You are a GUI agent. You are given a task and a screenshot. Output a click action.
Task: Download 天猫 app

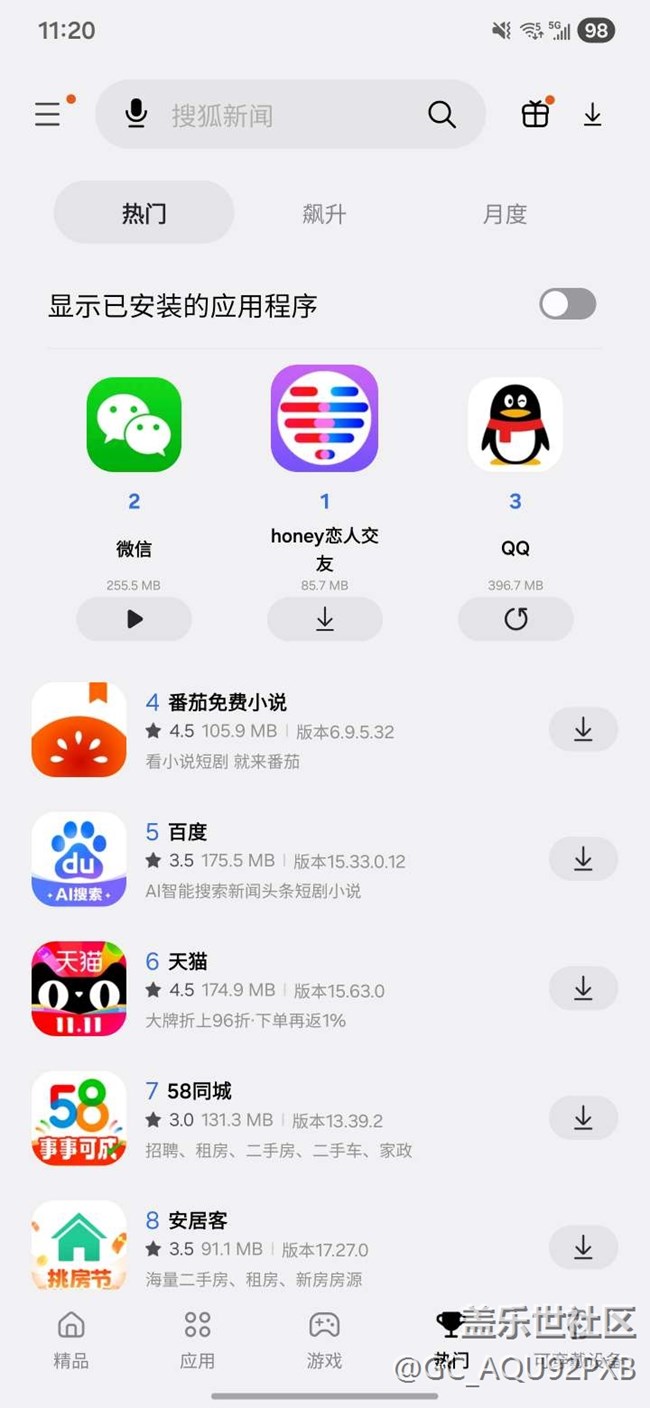point(583,989)
